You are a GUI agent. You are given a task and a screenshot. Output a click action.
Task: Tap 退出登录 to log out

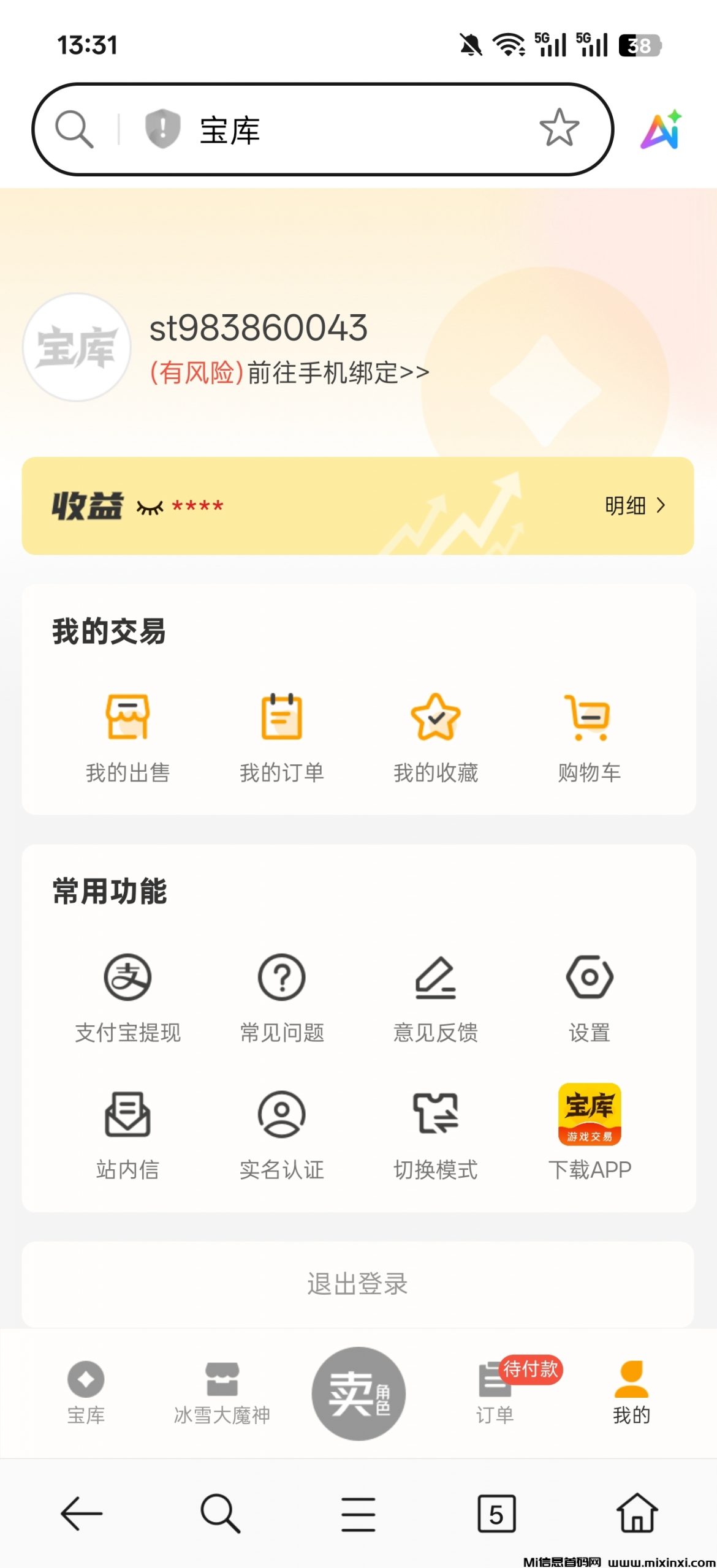(x=358, y=1284)
